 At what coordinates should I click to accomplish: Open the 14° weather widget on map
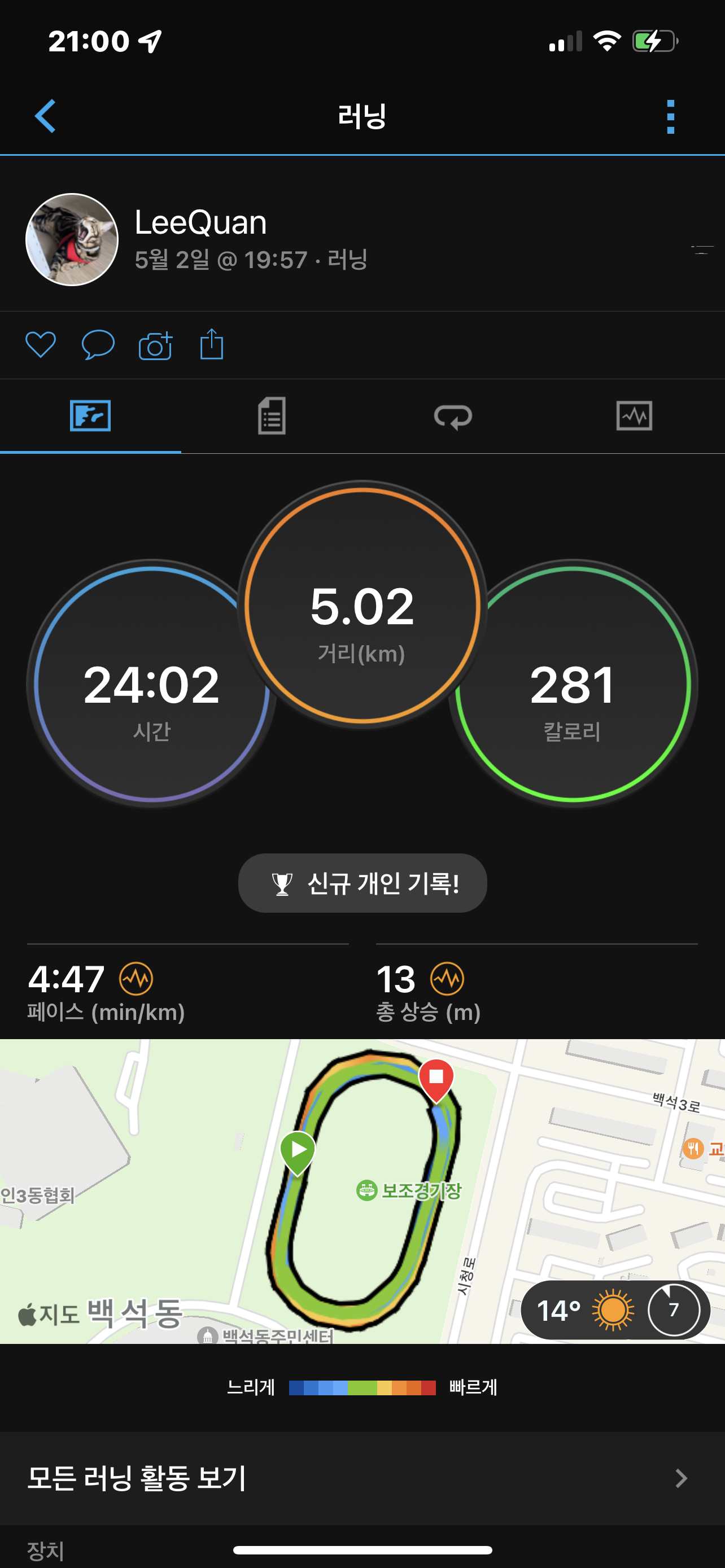[x=615, y=1310]
